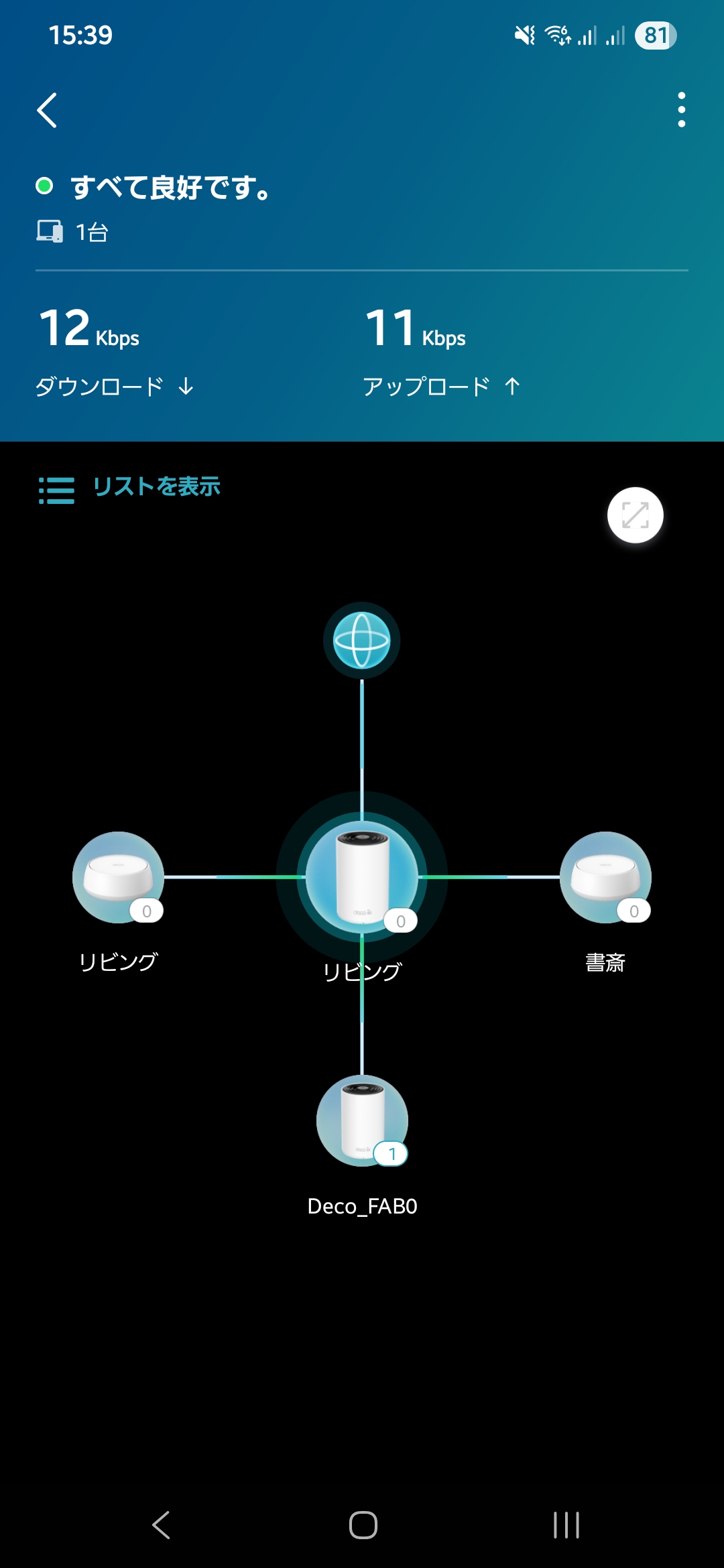Expand the network map to fullscreen

coord(635,515)
